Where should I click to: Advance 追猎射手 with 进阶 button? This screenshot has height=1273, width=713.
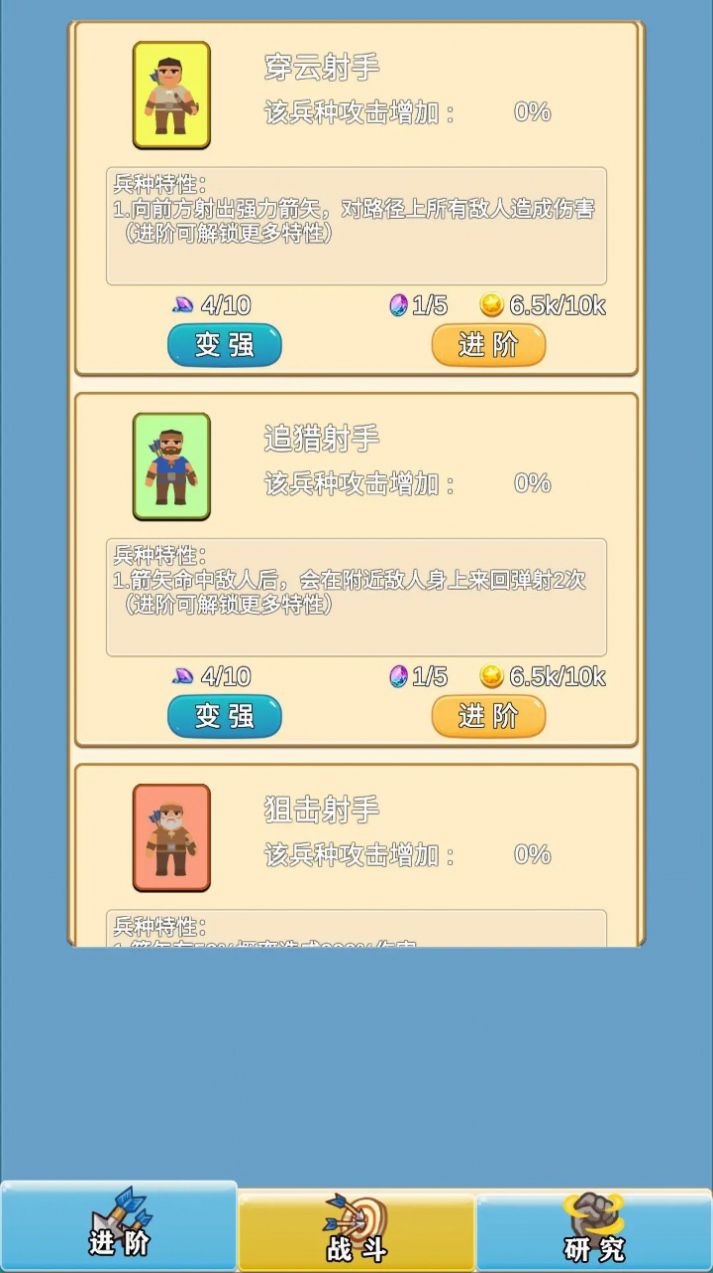click(x=488, y=716)
